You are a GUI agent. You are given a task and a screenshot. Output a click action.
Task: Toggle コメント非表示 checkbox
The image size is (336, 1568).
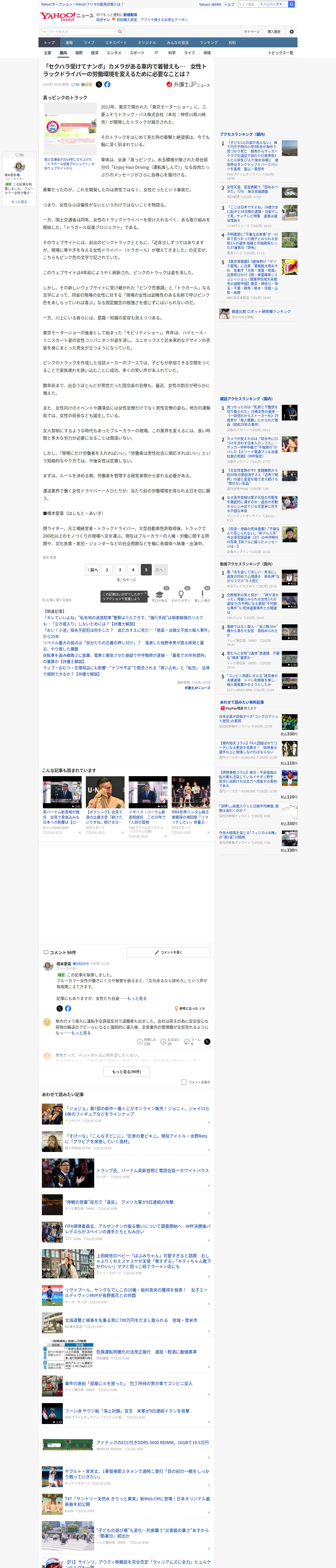click(183, 1082)
